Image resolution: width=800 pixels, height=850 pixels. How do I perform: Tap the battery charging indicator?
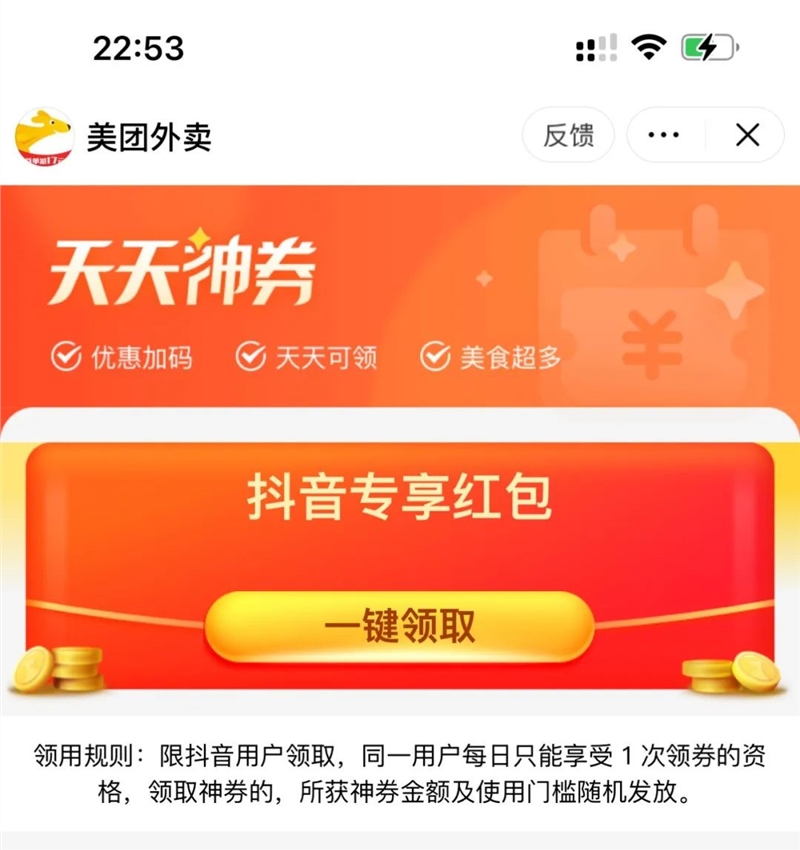point(708,47)
